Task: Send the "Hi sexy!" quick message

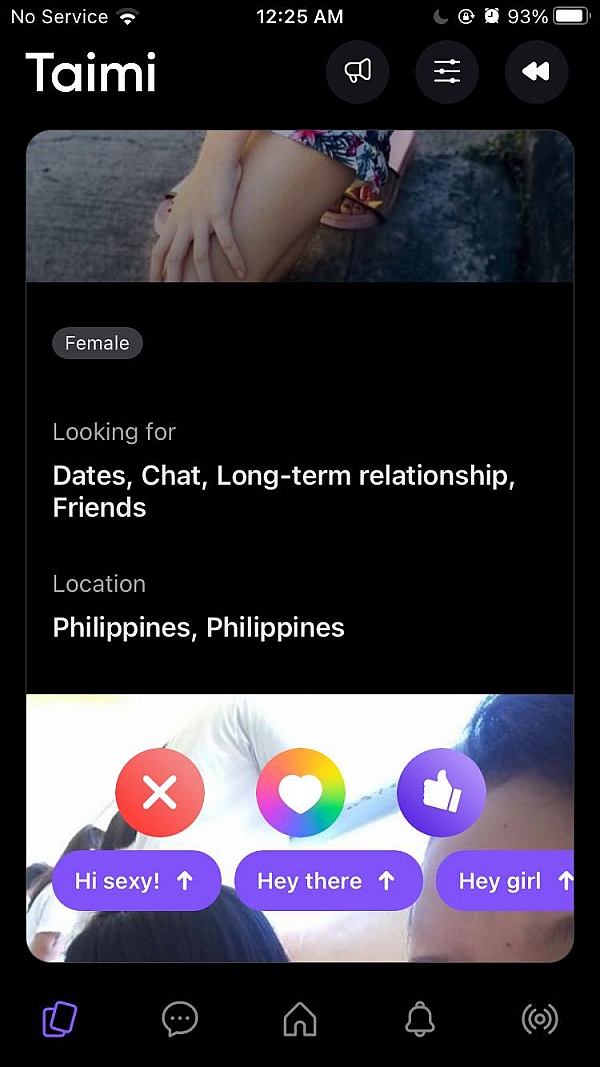Action: [x=136, y=881]
